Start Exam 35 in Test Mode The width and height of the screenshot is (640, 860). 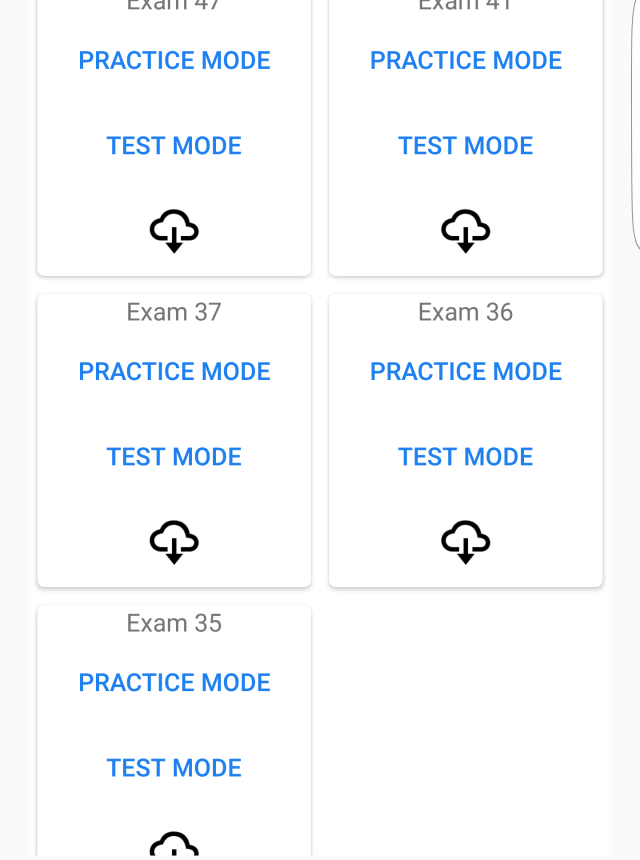tap(174, 768)
